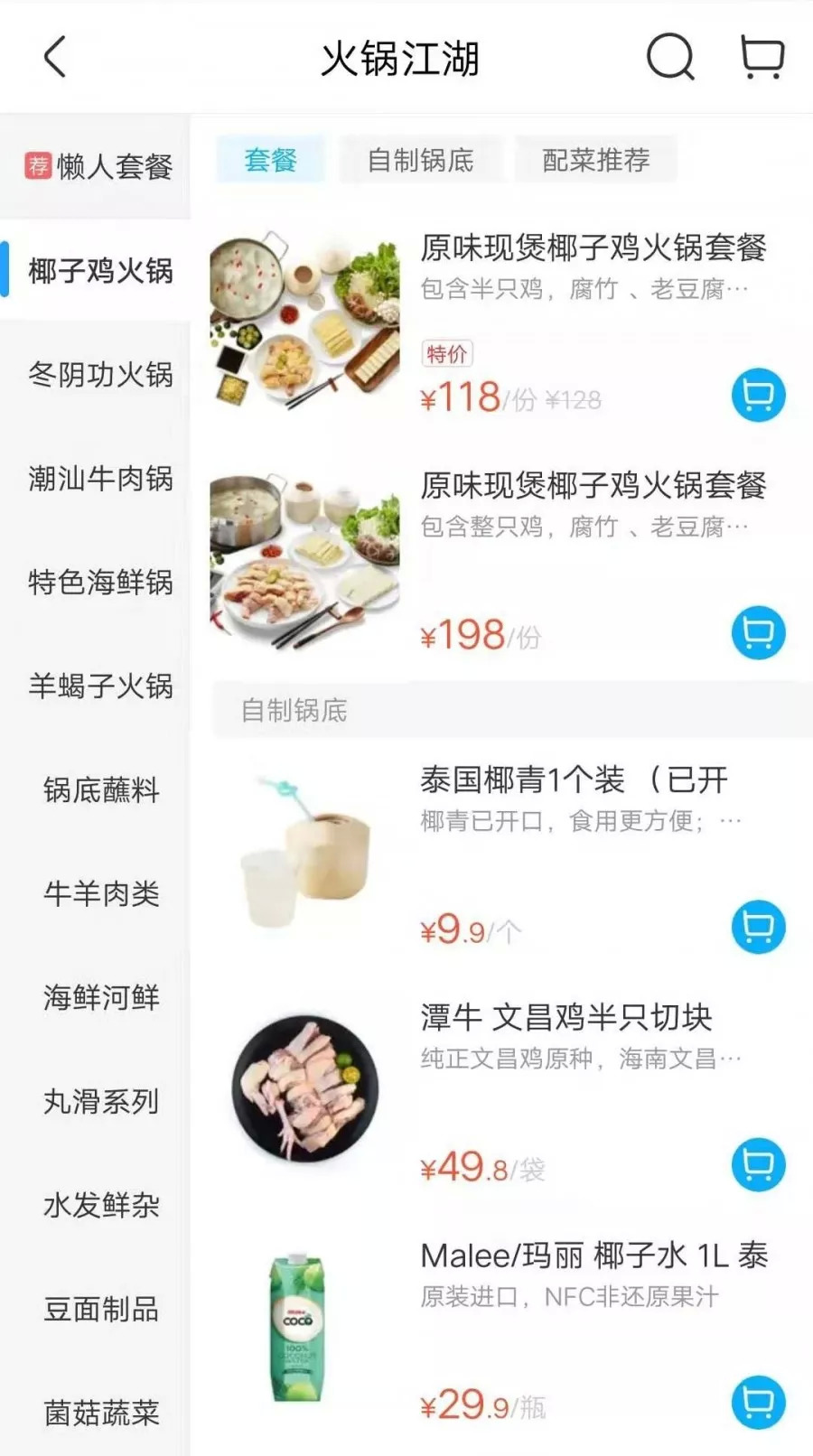Add the Wenchang chicken half to cart
This screenshot has width=813, height=1456.
point(757,1166)
